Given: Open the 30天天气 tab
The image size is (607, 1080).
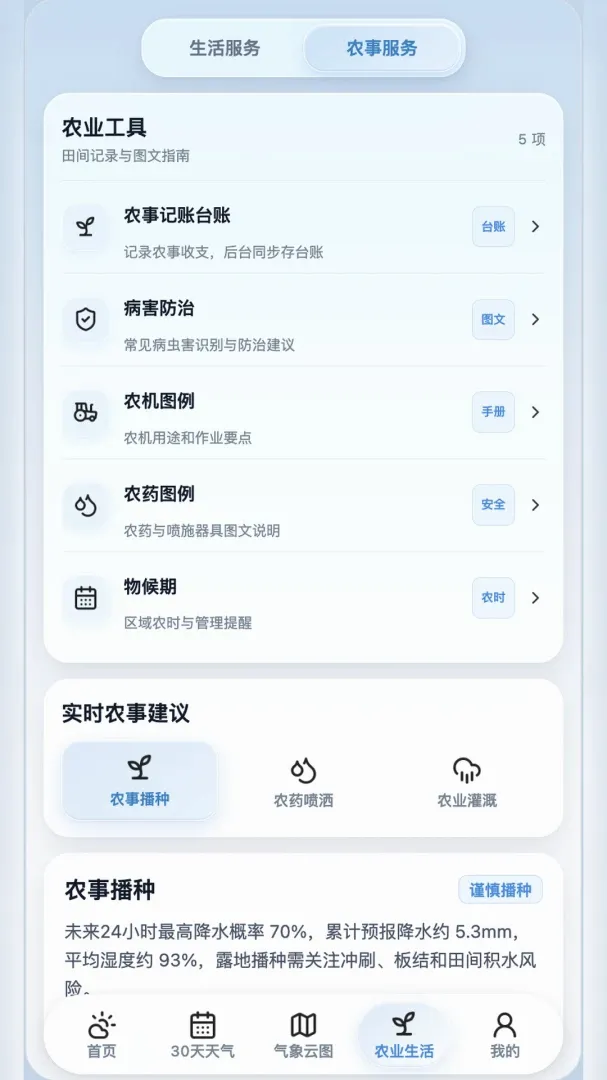Looking at the screenshot, I should (x=203, y=1035).
